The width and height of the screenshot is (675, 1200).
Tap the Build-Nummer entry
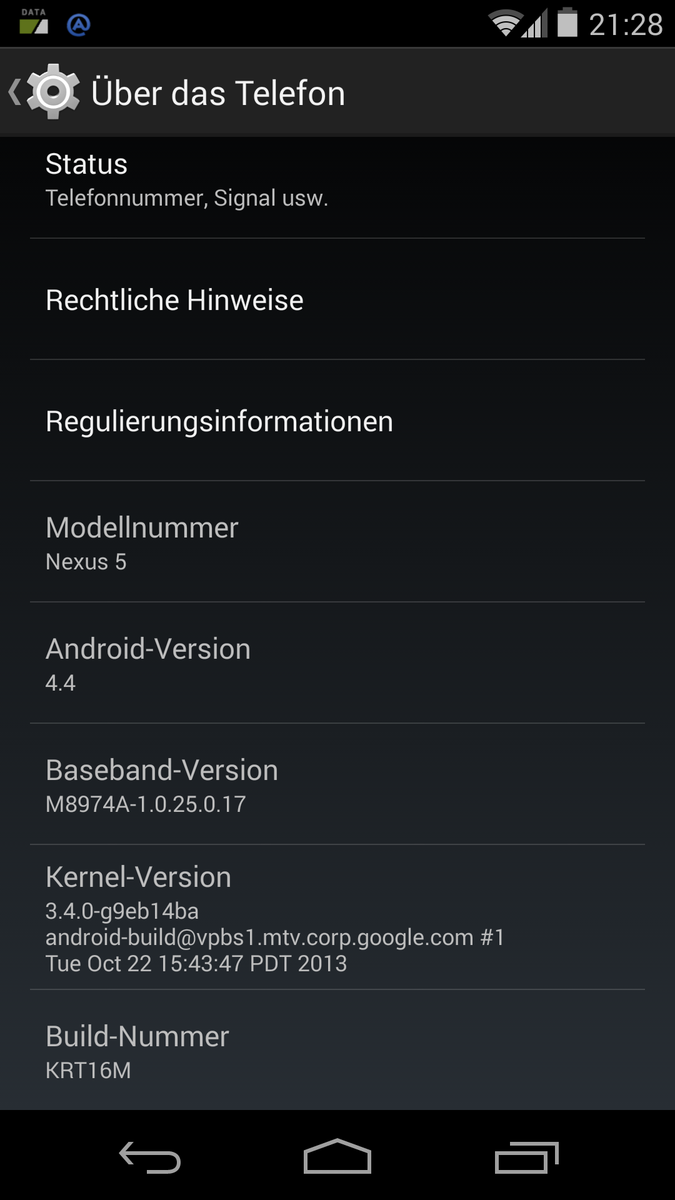pos(337,1051)
